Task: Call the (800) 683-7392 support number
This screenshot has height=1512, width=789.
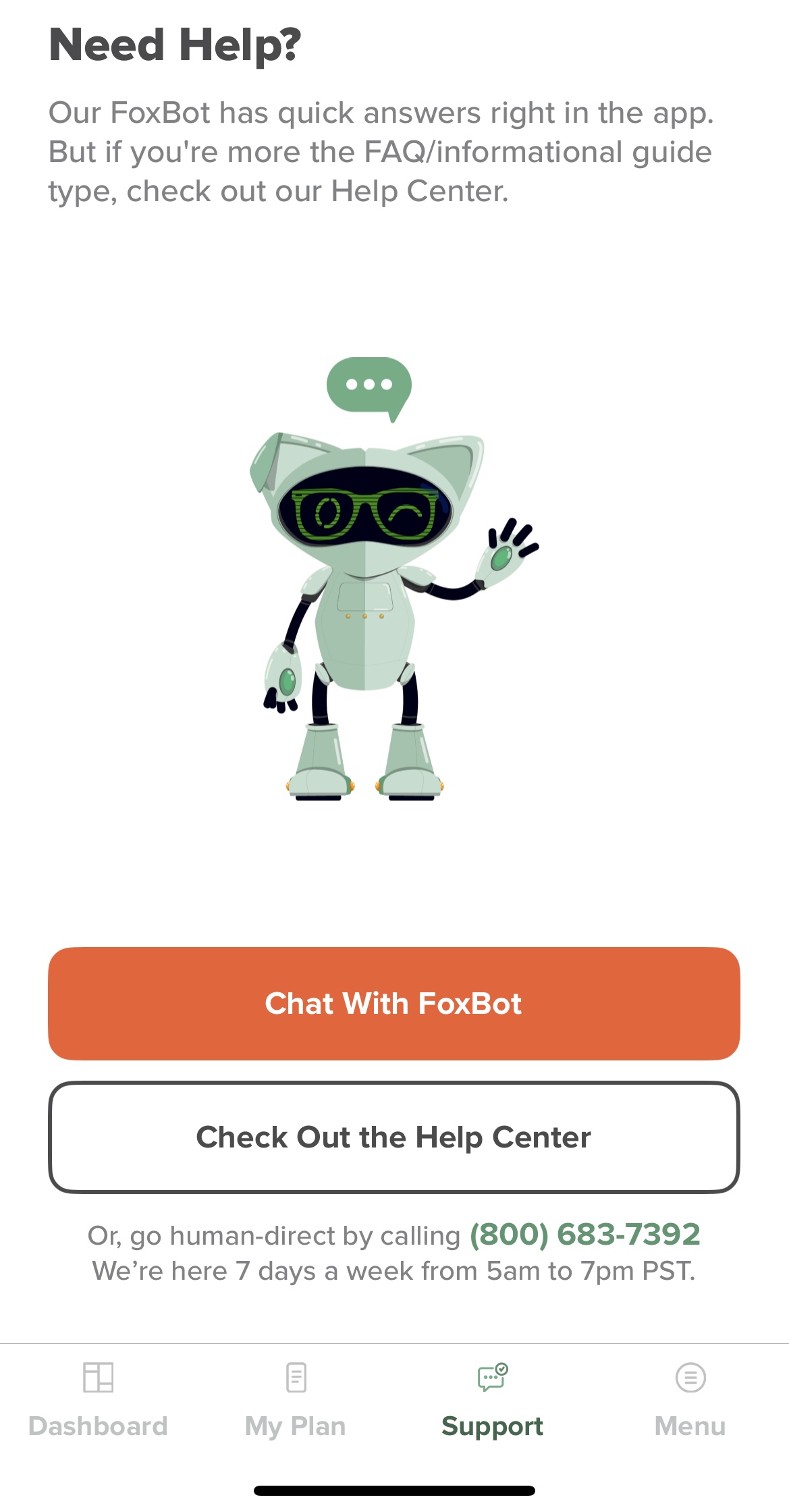Action: (x=584, y=1235)
